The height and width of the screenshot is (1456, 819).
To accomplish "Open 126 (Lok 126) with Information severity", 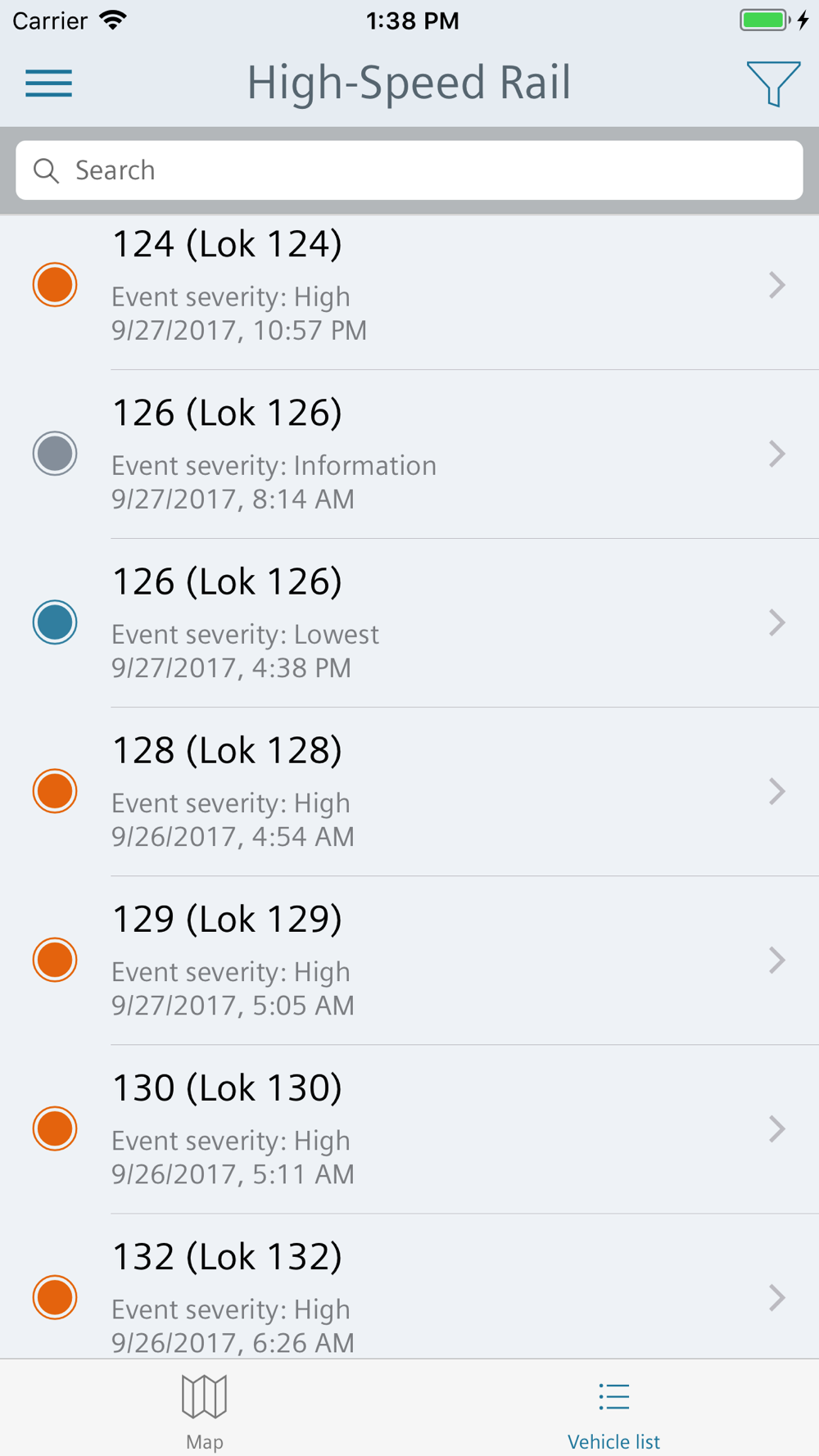I will click(x=409, y=454).
